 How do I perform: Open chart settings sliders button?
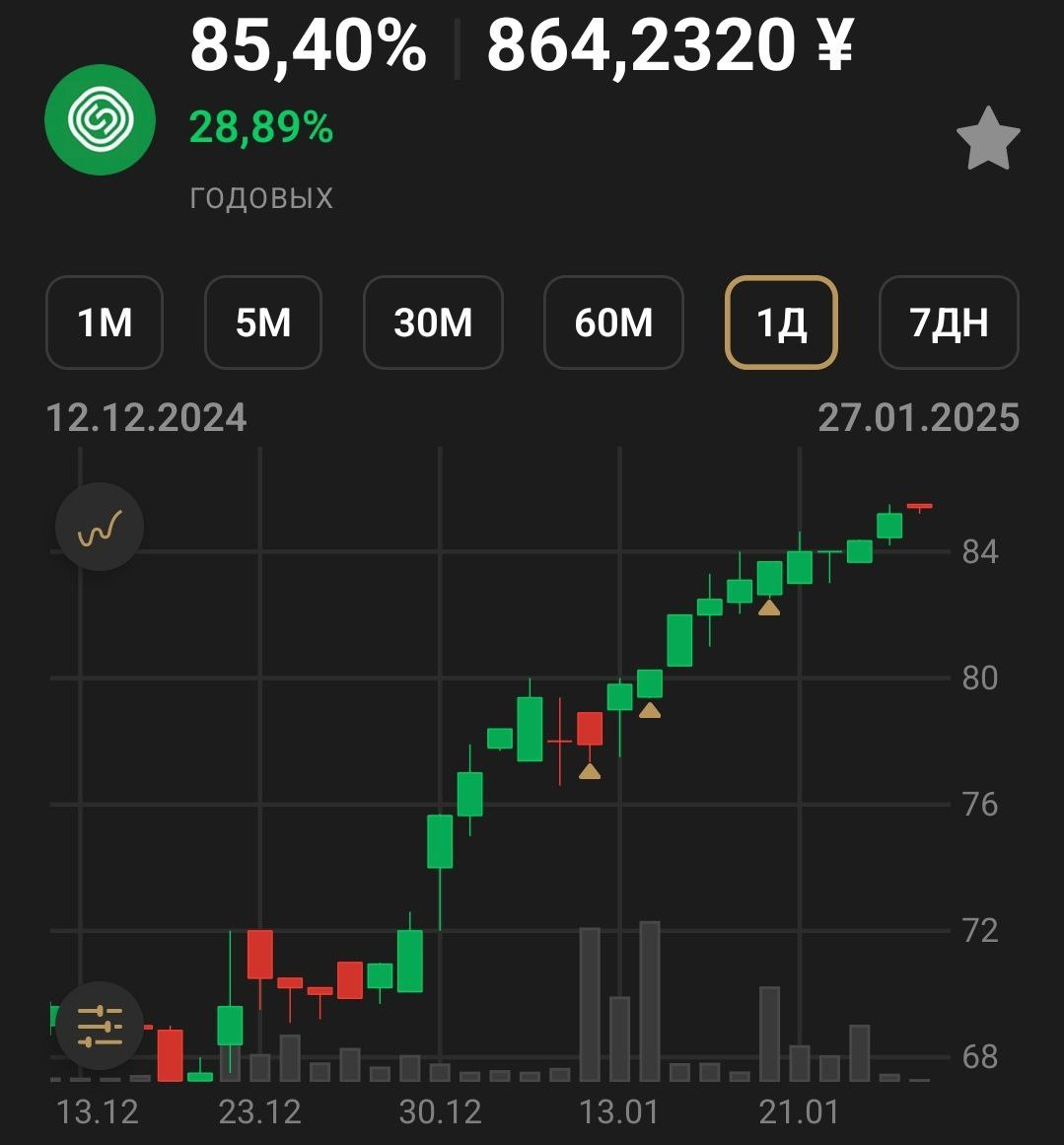click(100, 1026)
